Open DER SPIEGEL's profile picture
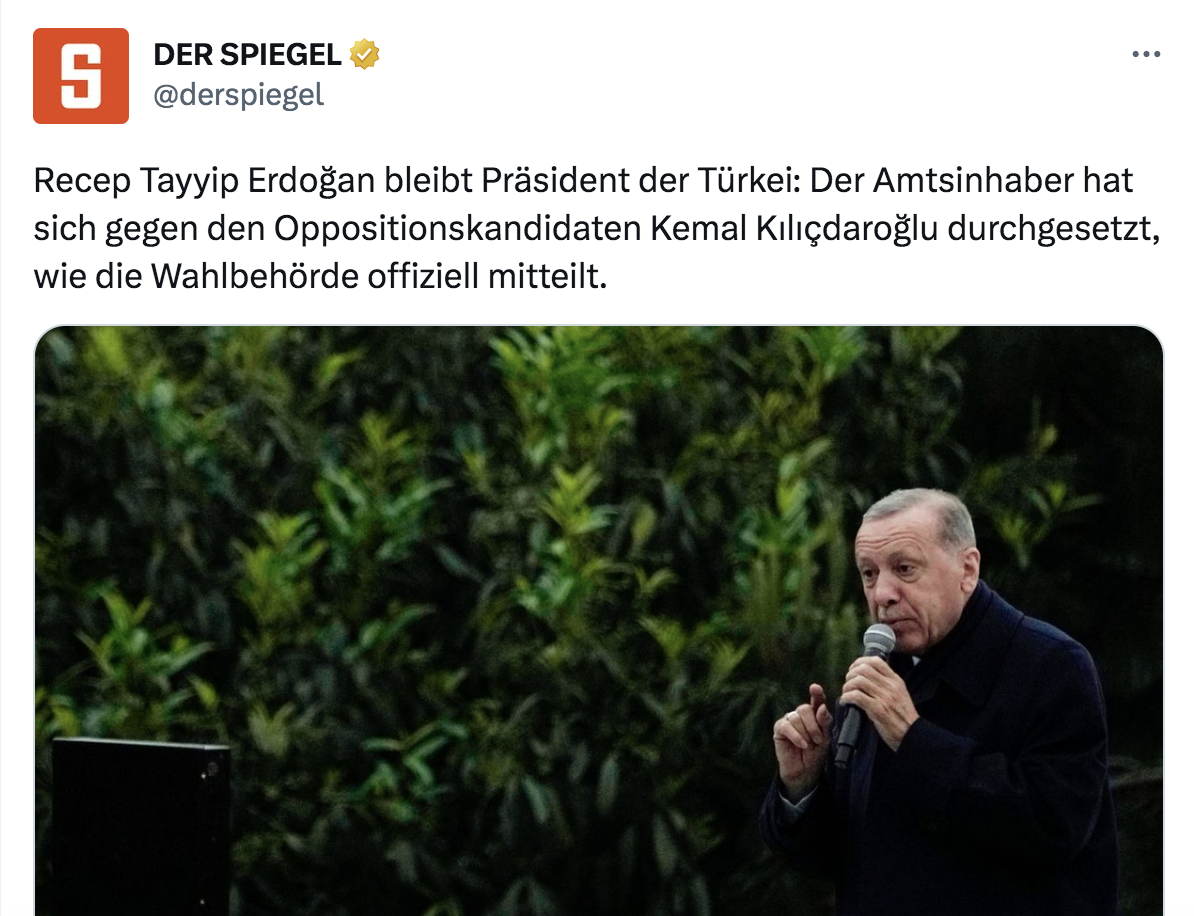The height and width of the screenshot is (916, 1194). pyautogui.click(x=81, y=76)
